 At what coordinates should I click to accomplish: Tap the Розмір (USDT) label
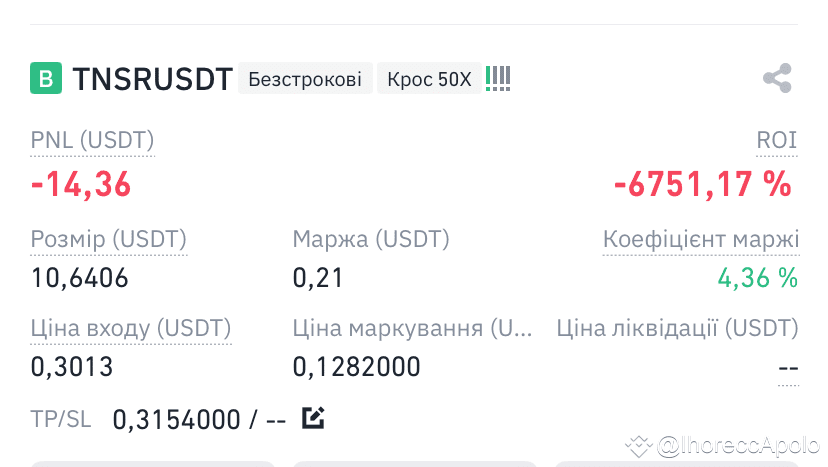pos(109,240)
